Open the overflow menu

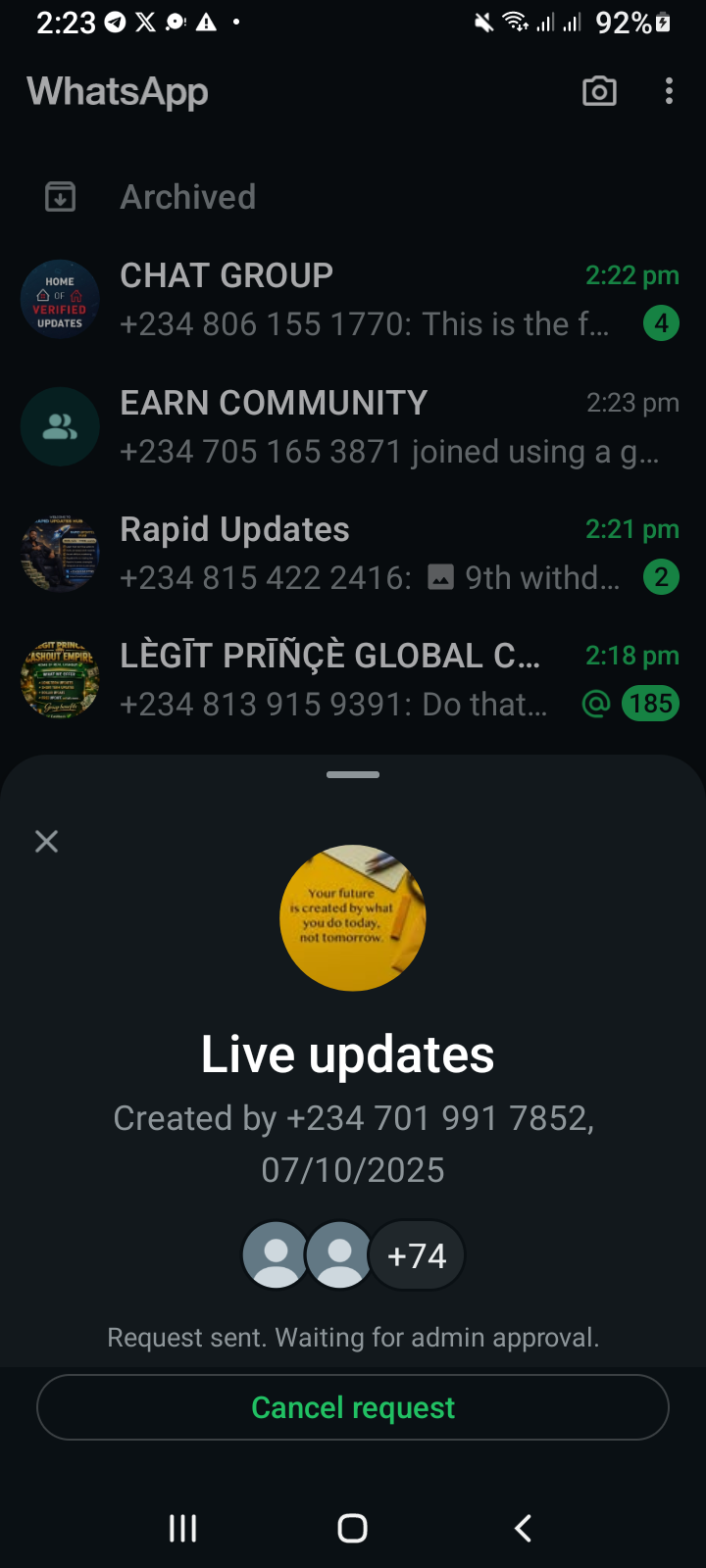tap(669, 92)
